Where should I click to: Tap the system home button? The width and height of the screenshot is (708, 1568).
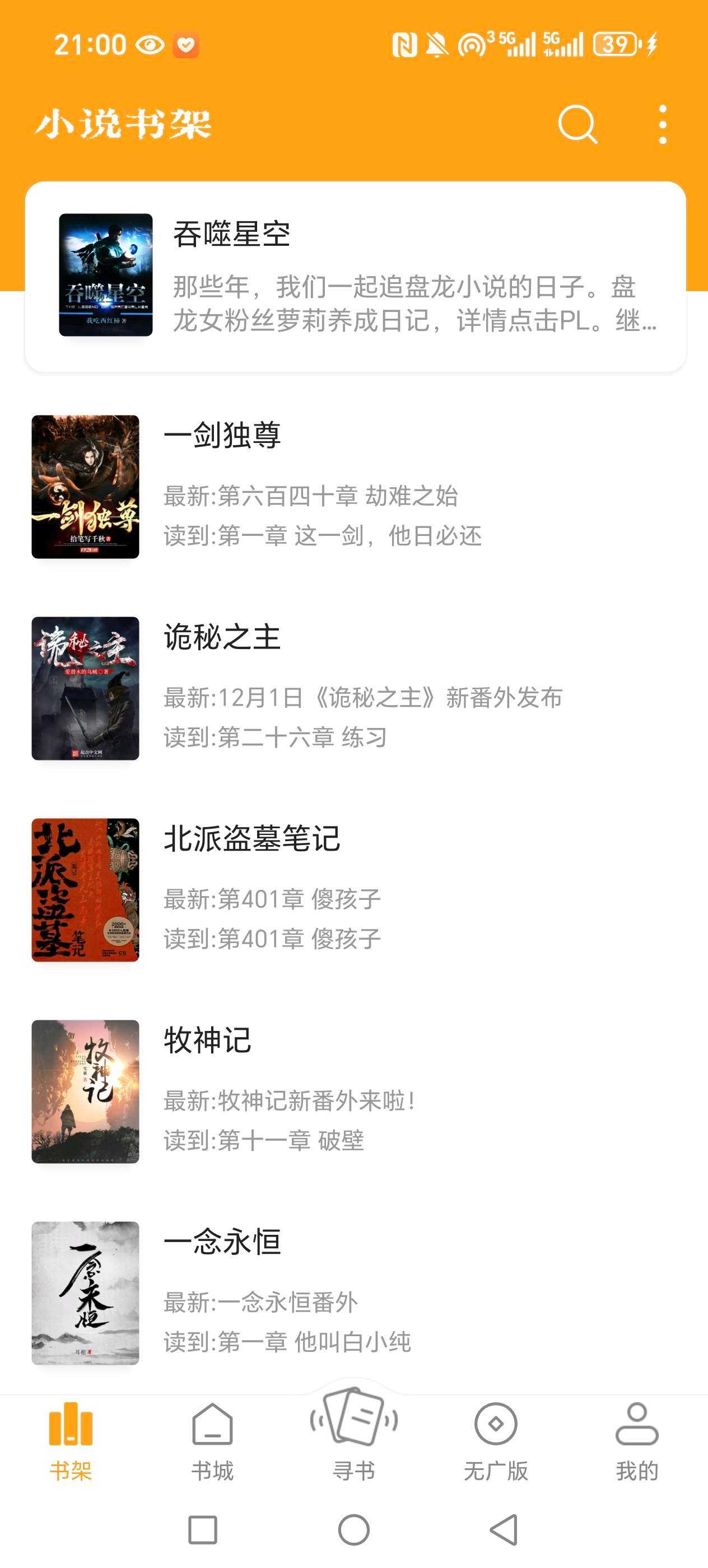pyautogui.click(x=353, y=1529)
